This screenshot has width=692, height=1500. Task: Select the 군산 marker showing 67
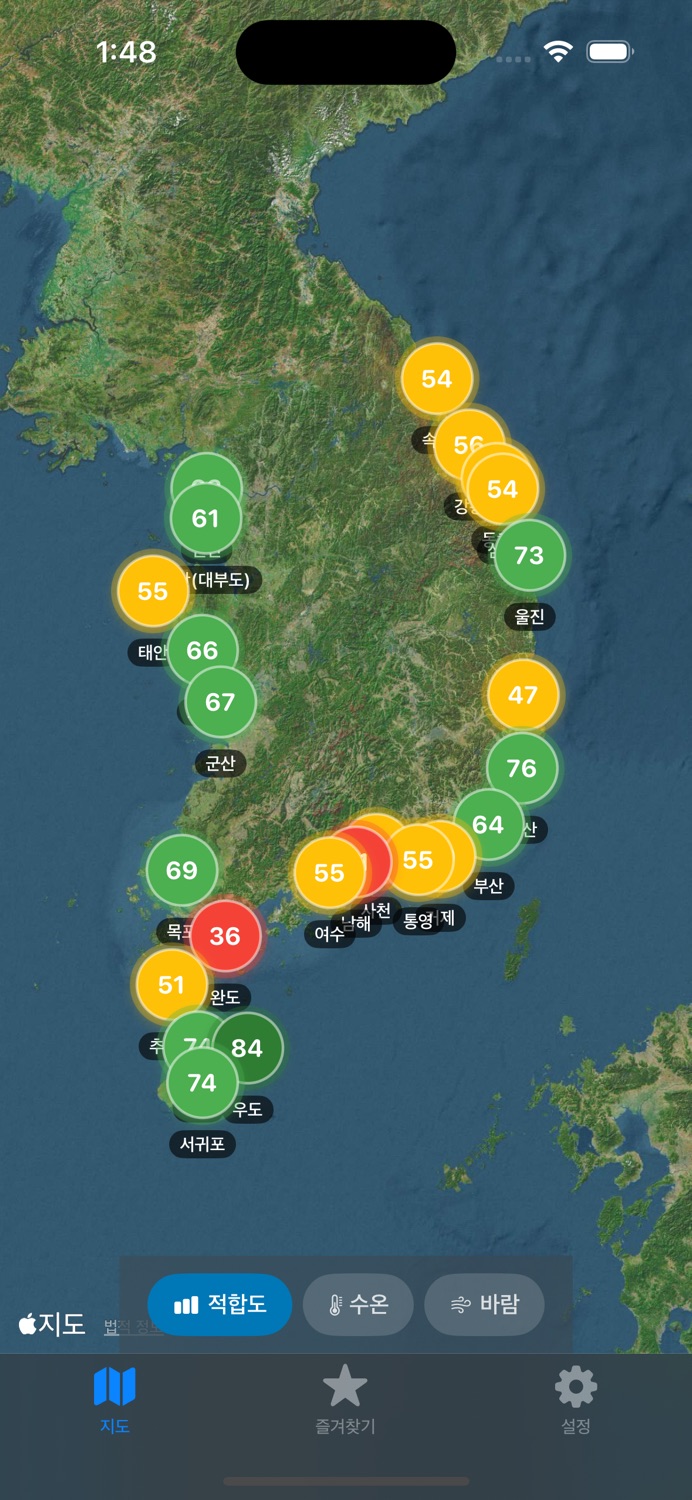click(x=220, y=702)
